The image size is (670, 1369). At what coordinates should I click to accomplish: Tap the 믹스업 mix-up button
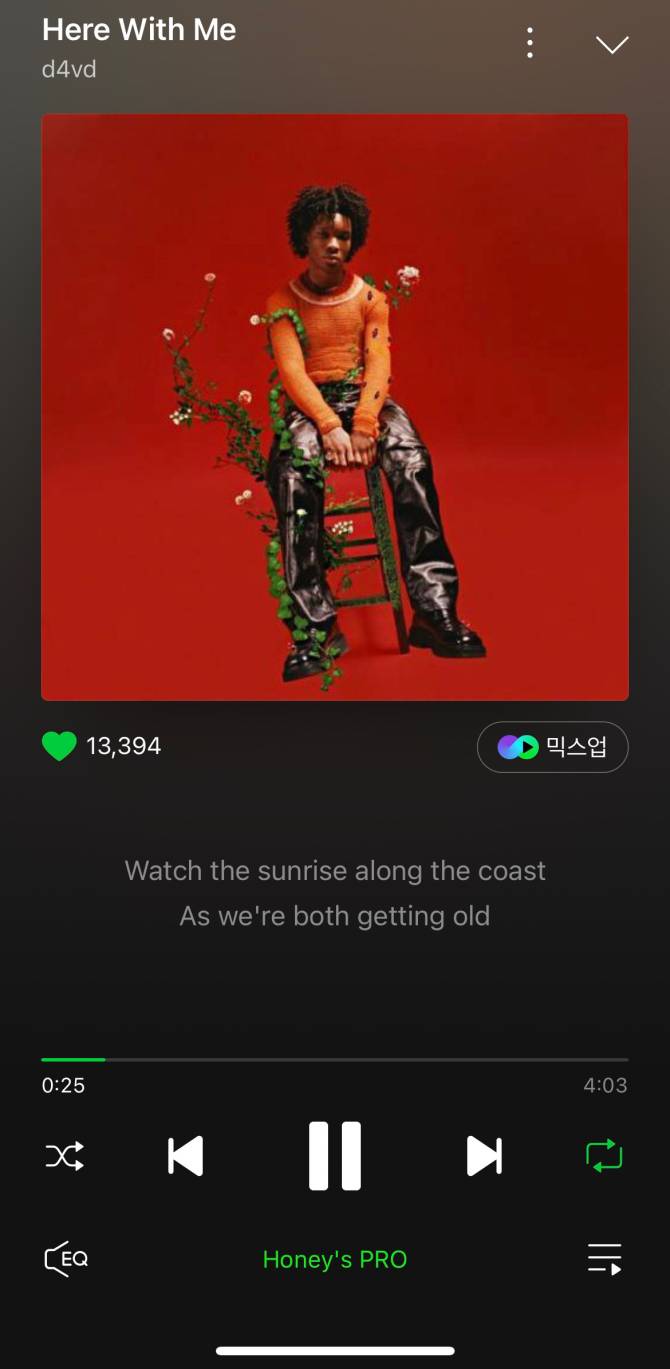[x=552, y=747]
